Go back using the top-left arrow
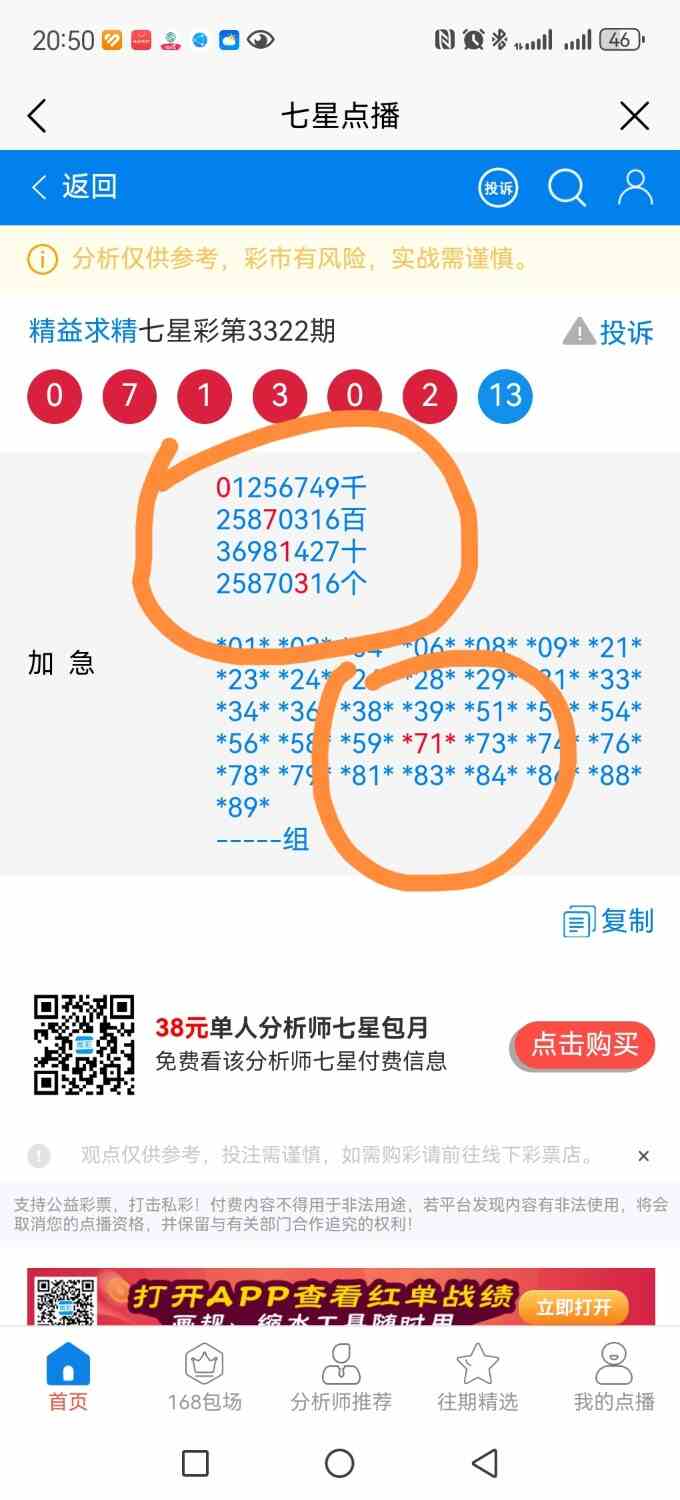This screenshot has height=1500, width=680. tap(37, 116)
